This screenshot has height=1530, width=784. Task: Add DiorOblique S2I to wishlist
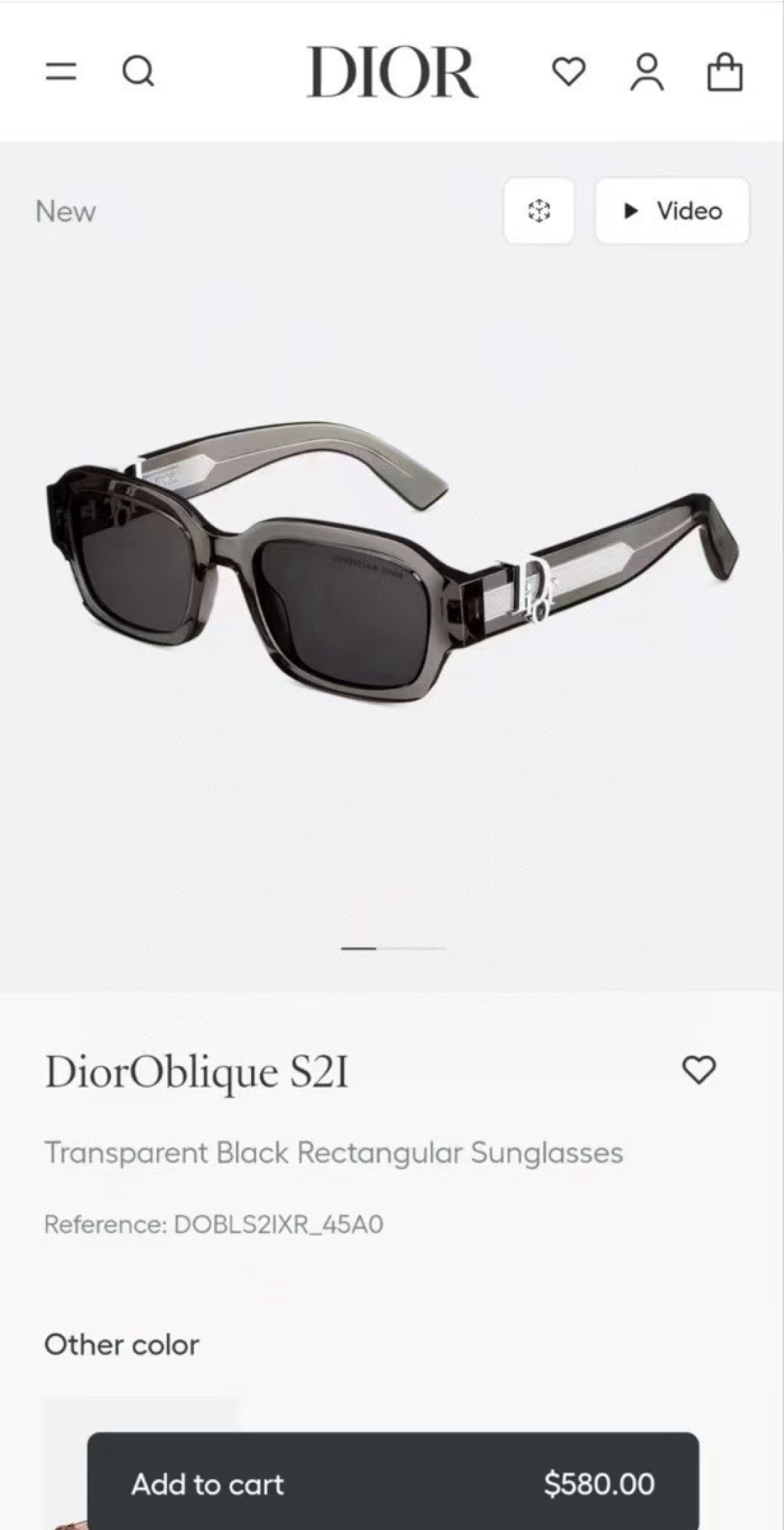[699, 1070]
